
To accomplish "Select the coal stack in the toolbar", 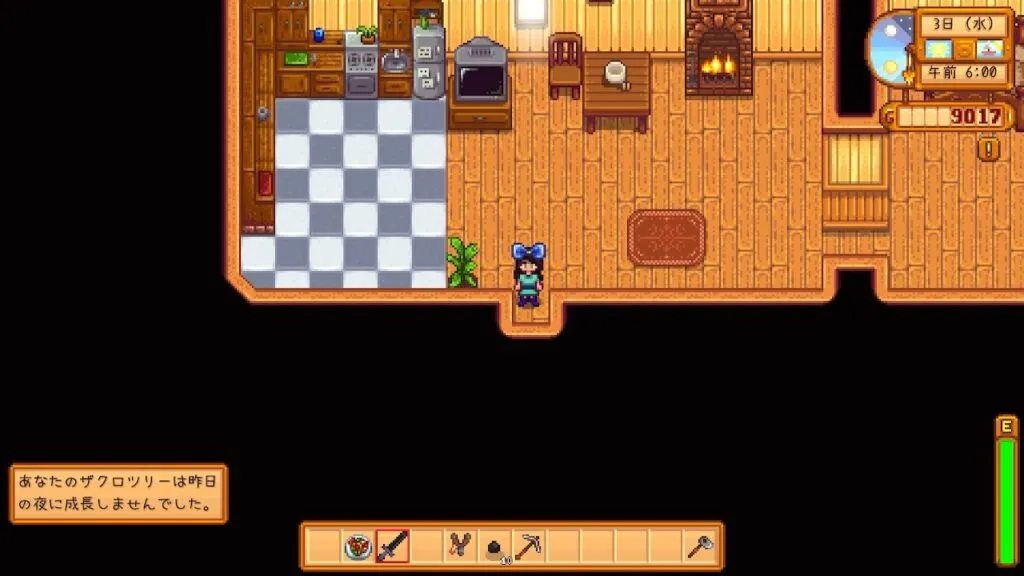I will coord(494,547).
